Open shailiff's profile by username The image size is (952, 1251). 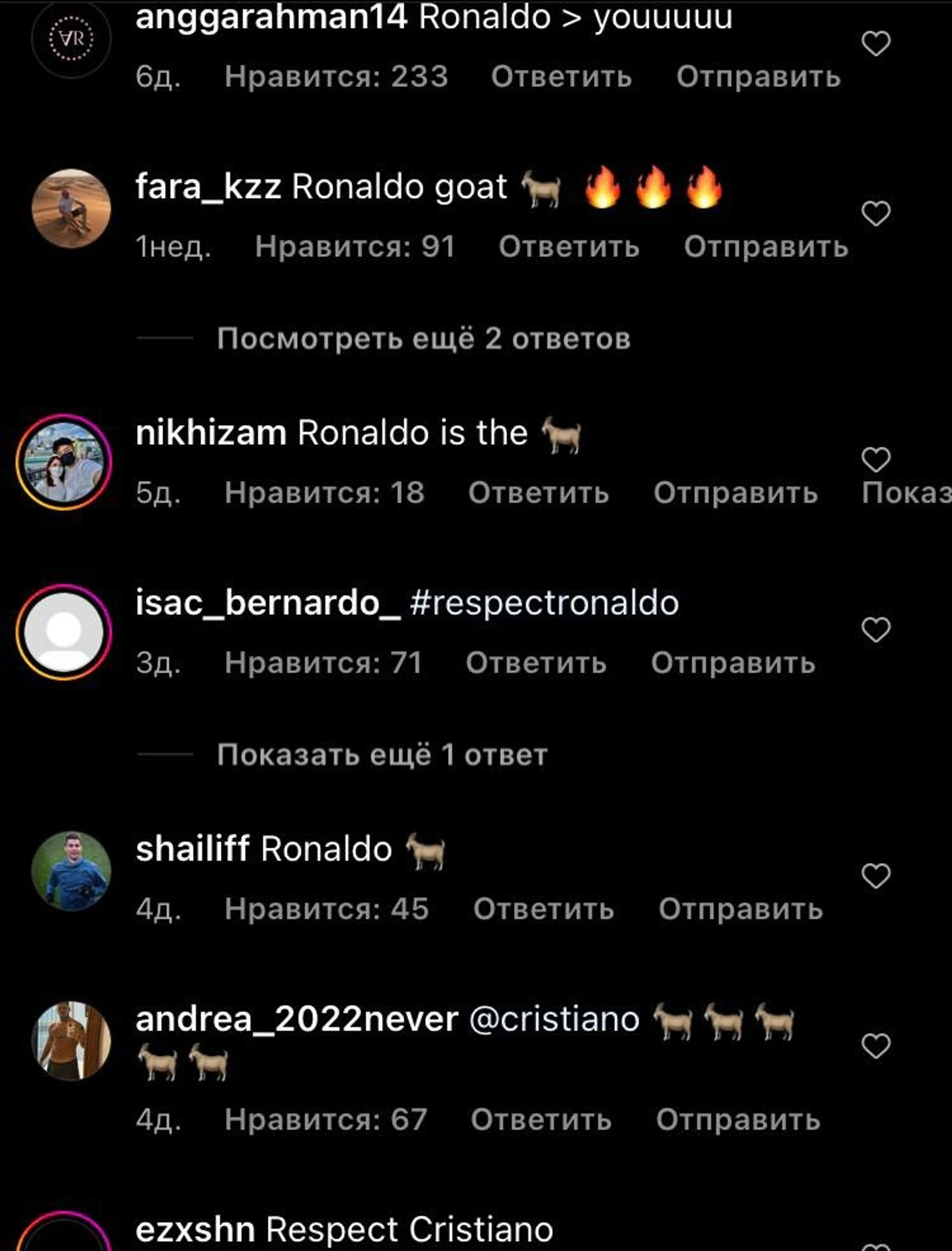[x=192, y=849]
